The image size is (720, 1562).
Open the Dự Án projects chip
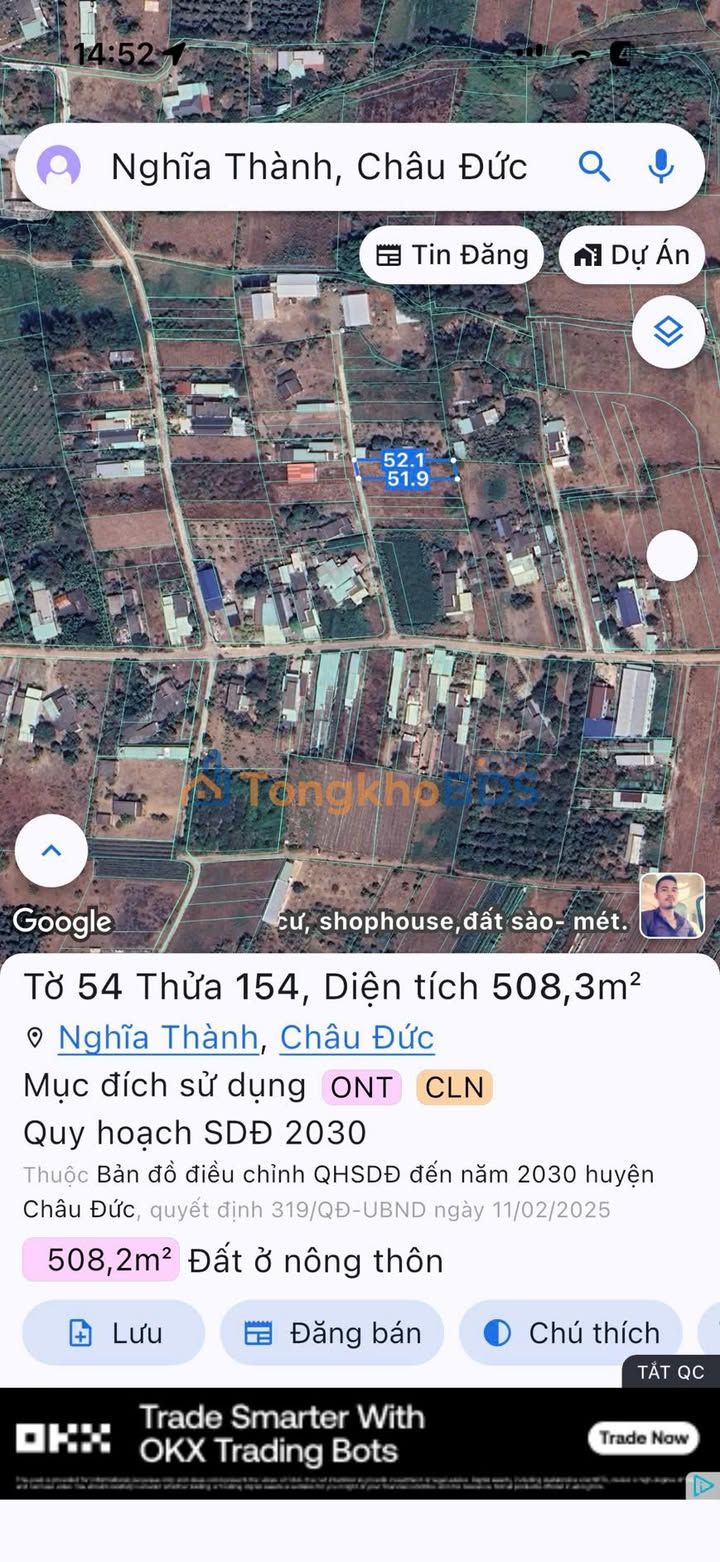tap(632, 255)
